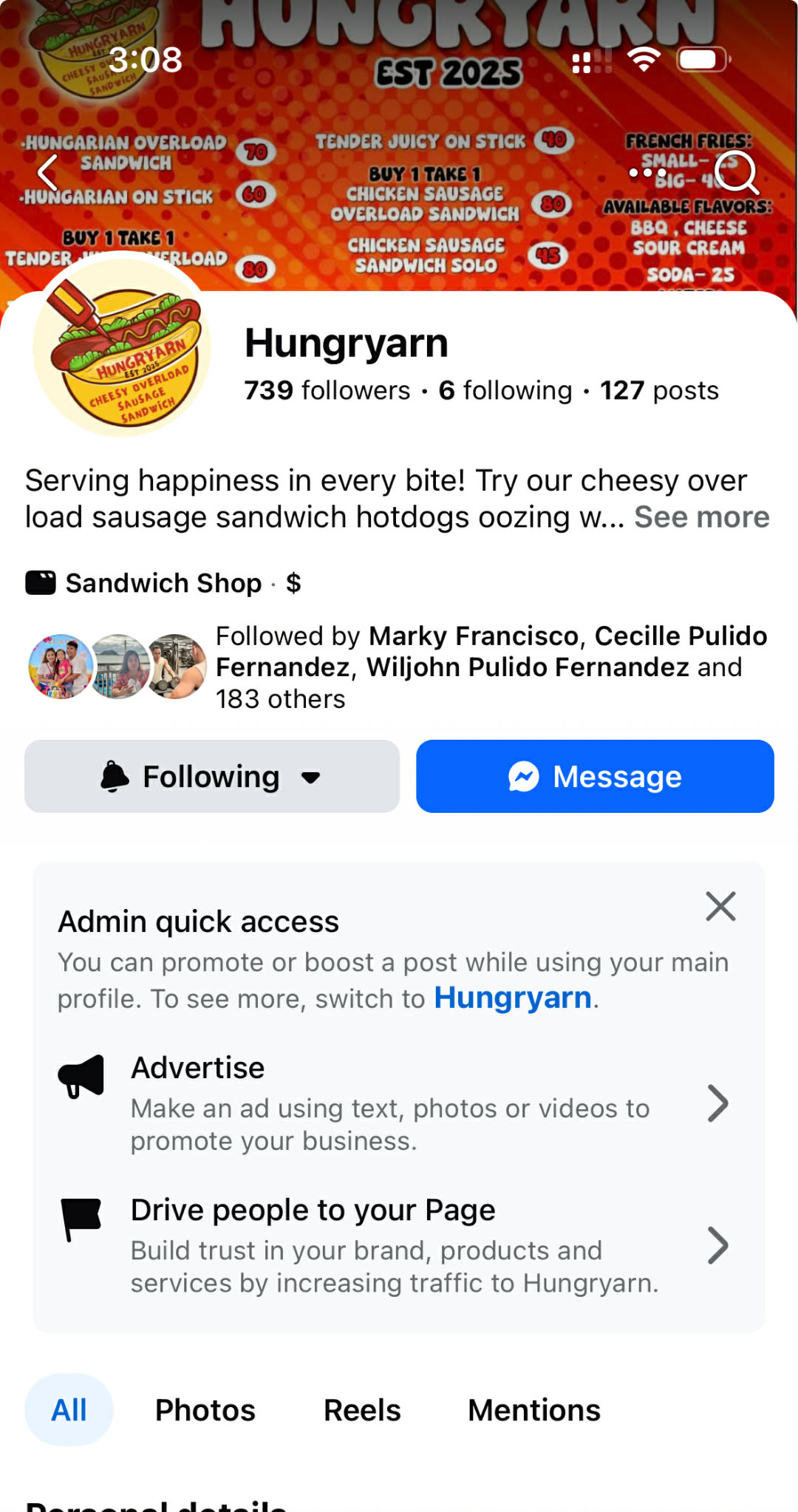Viewport: 798px width, 1512px height.
Task: Expand the bio with See more
Action: [701, 517]
